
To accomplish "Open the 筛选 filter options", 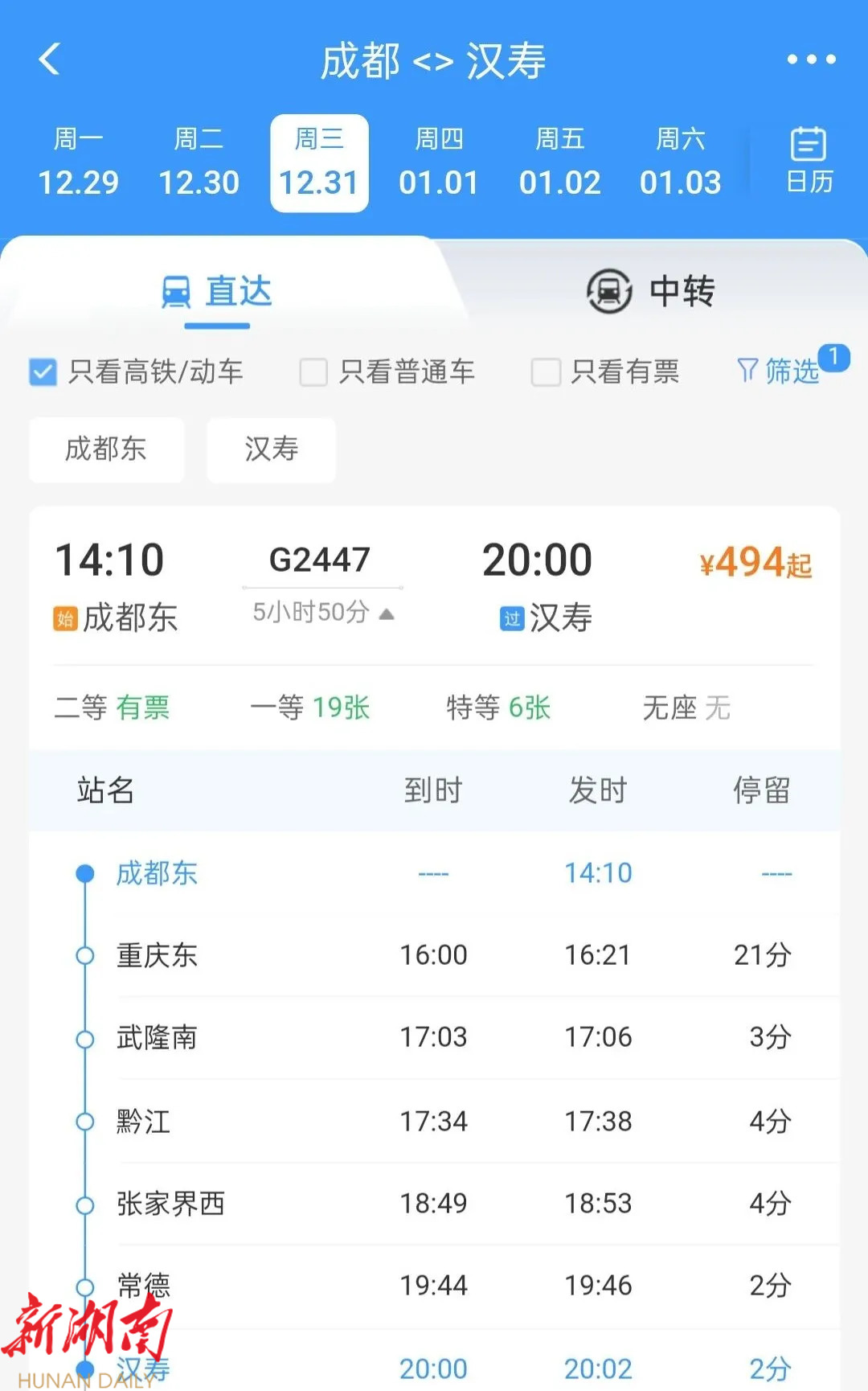I will coord(780,371).
